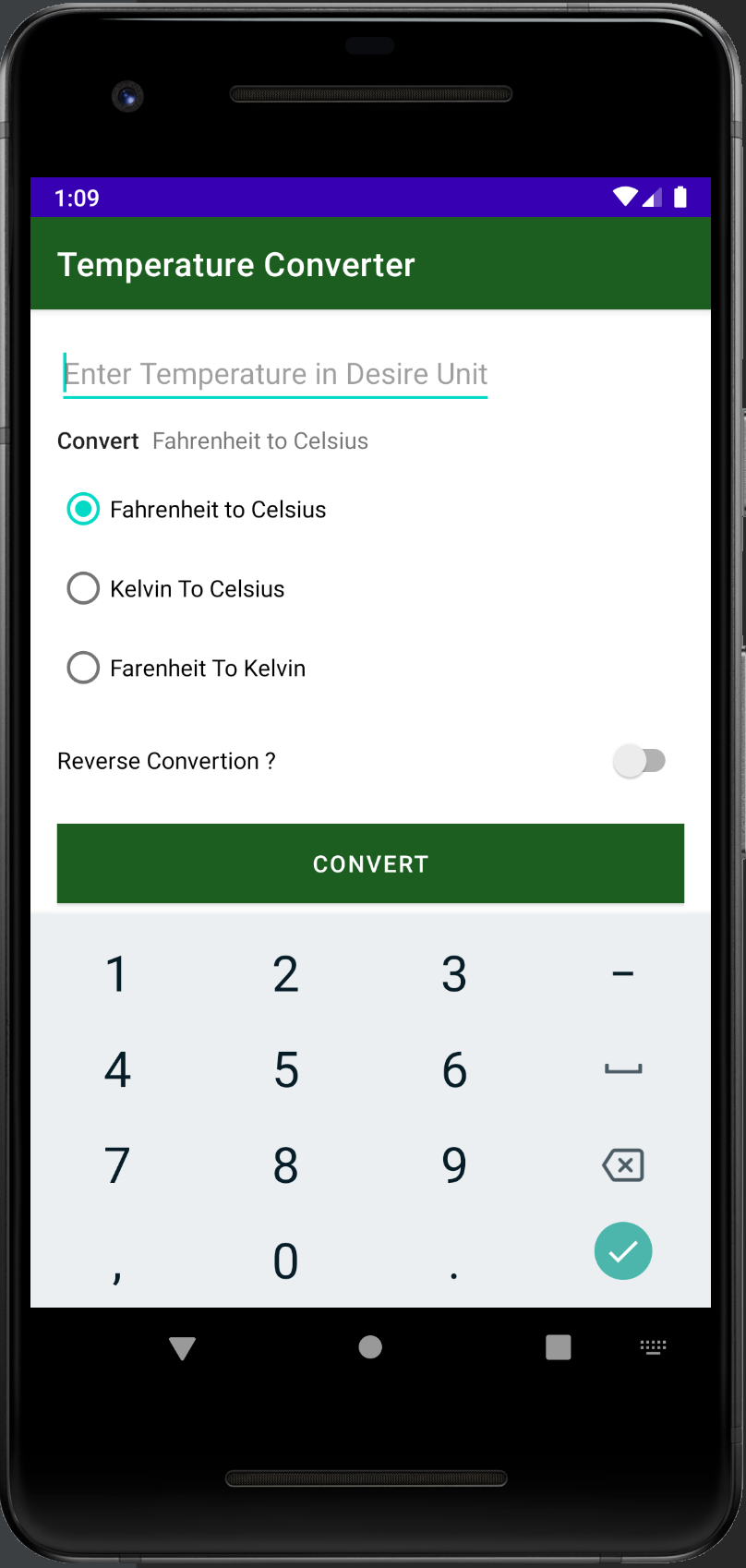Hit the backspace key on keypad
Screen dimensions: 746x1568
[623, 1165]
